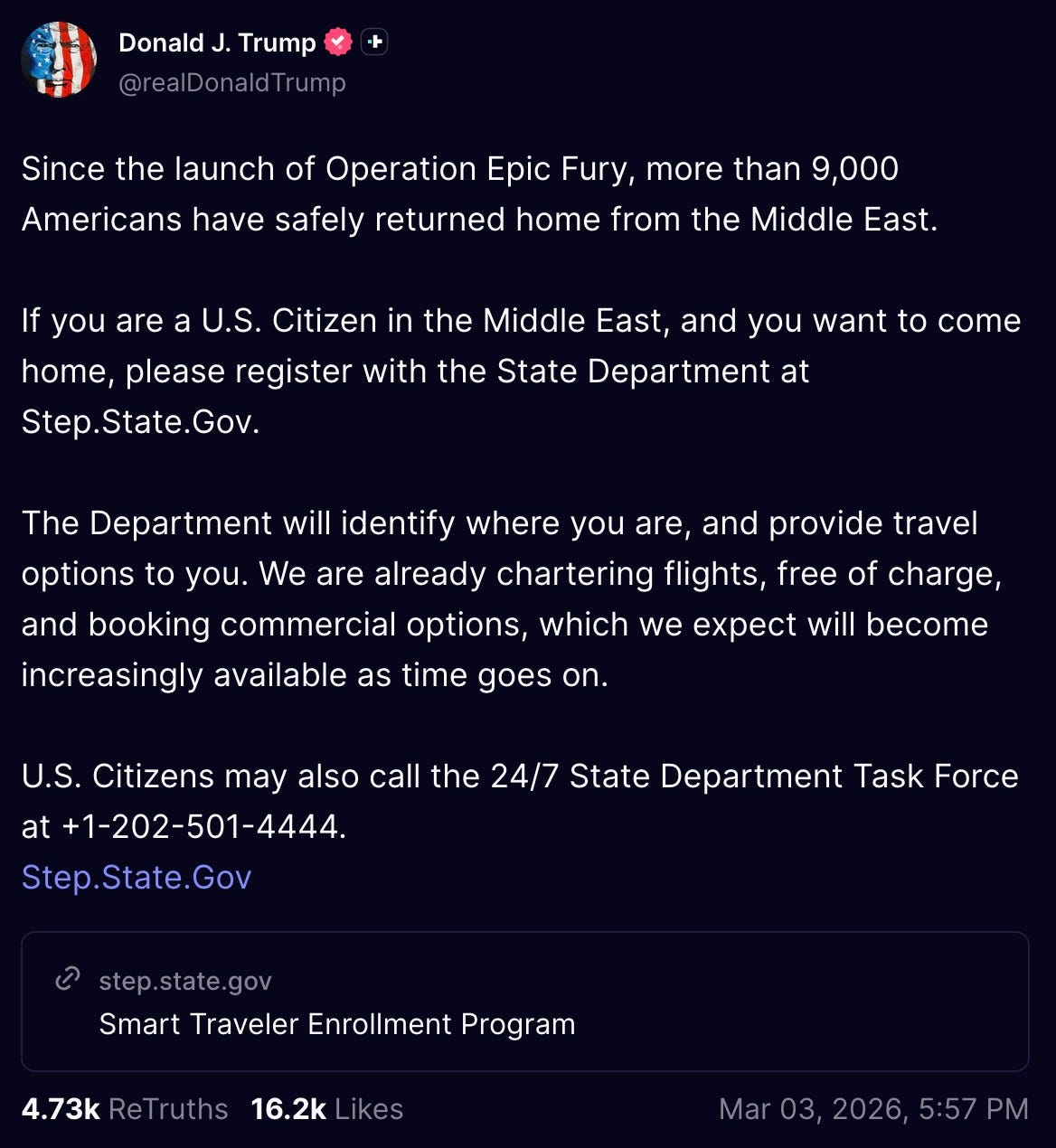View the 16.2k Likes list
This screenshot has height=1148, width=1056.
(x=327, y=1109)
